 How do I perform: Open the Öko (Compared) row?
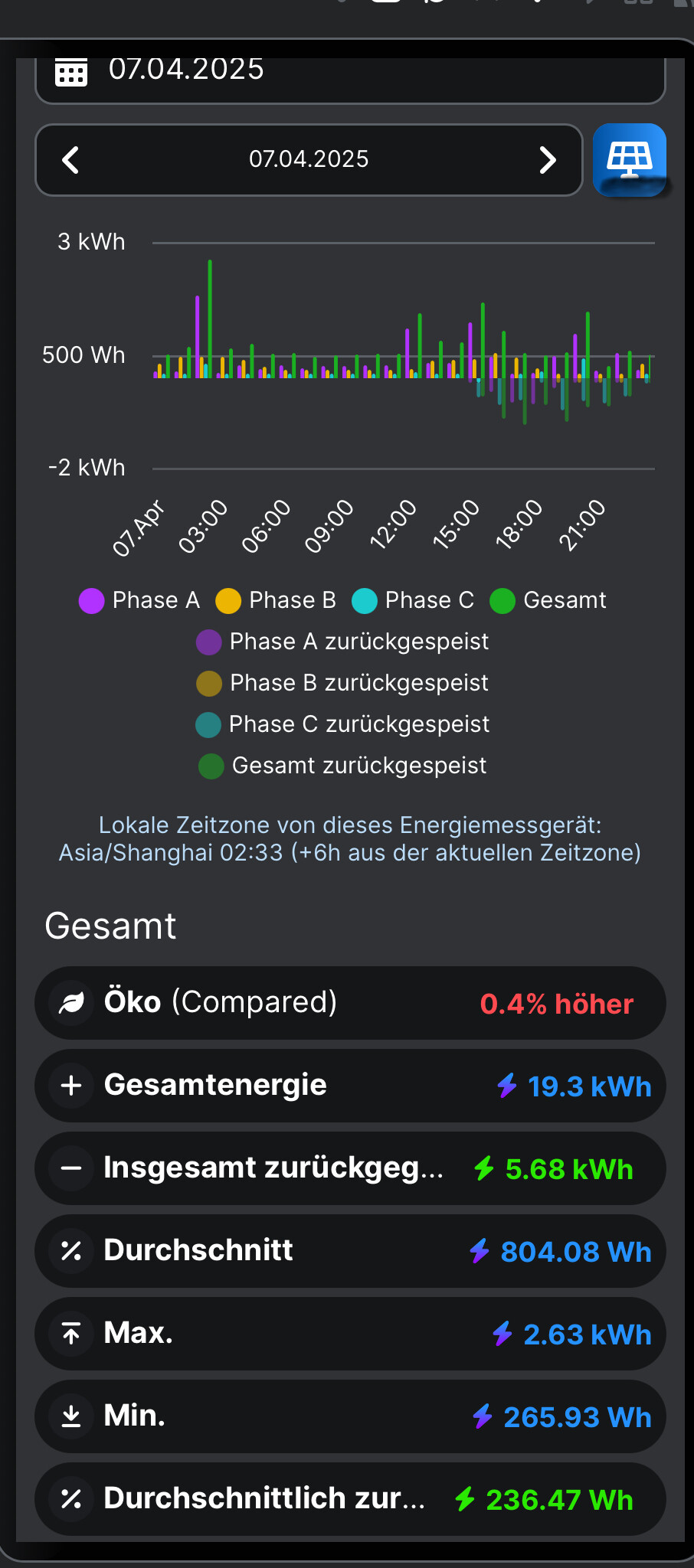point(350,1003)
